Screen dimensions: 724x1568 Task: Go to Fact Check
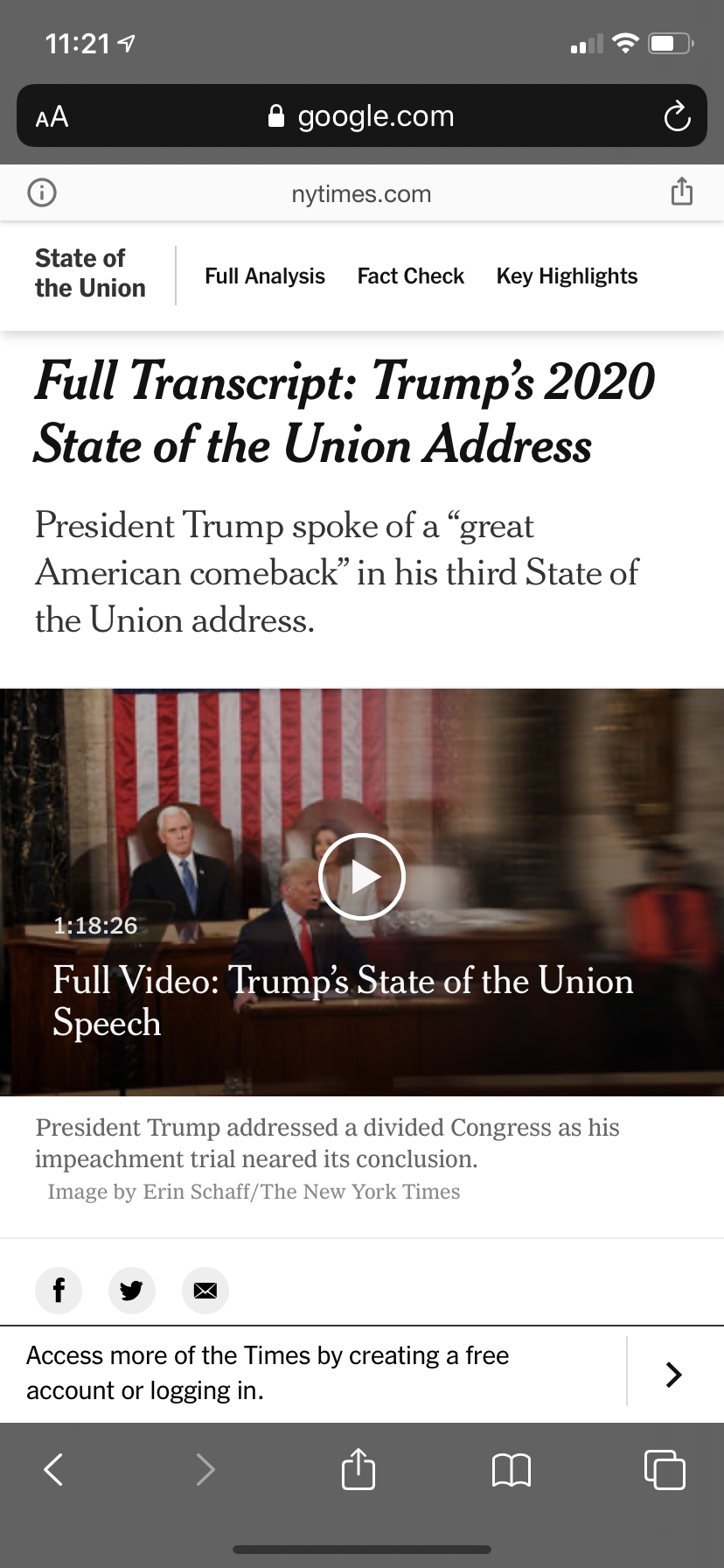pos(411,276)
